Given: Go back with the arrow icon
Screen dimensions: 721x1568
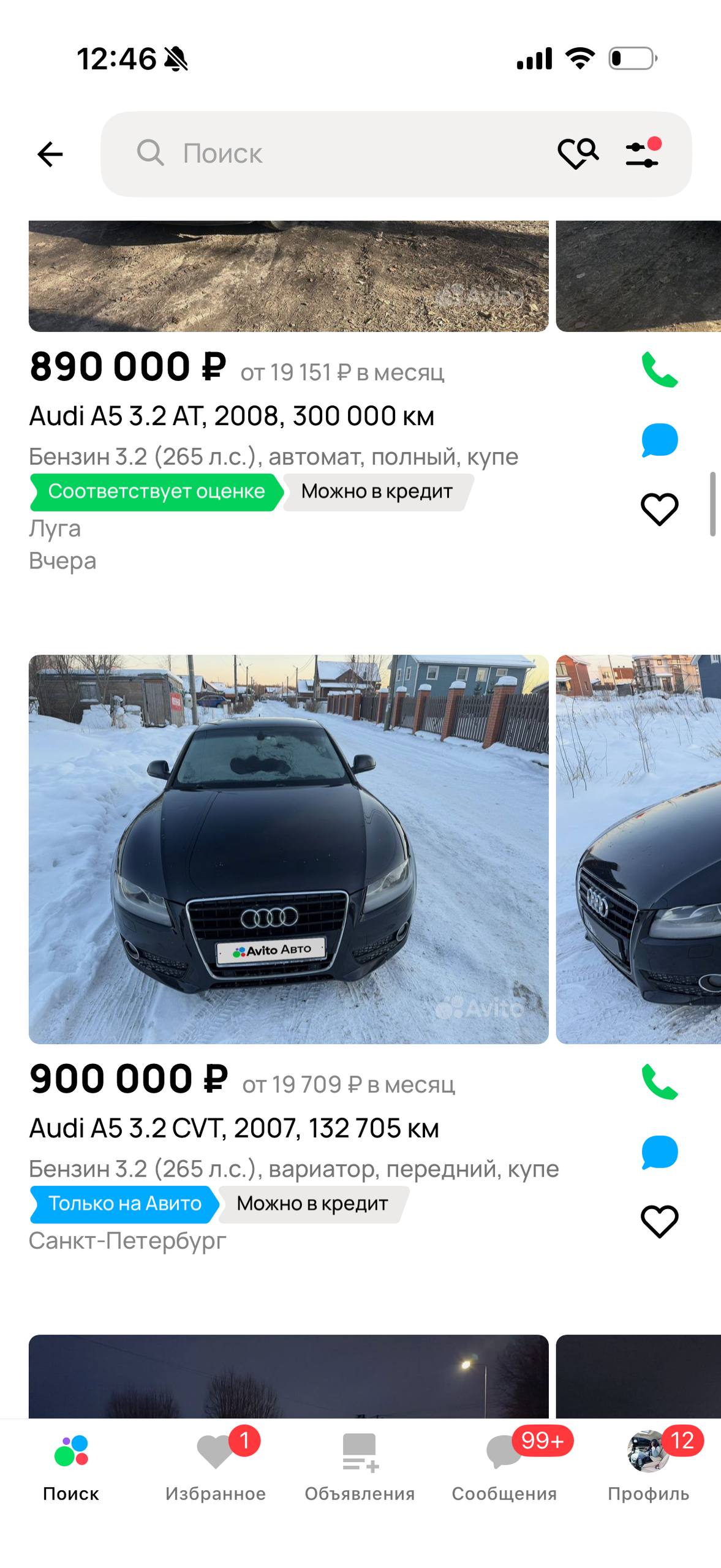Looking at the screenshot, I should click(50, 154).
